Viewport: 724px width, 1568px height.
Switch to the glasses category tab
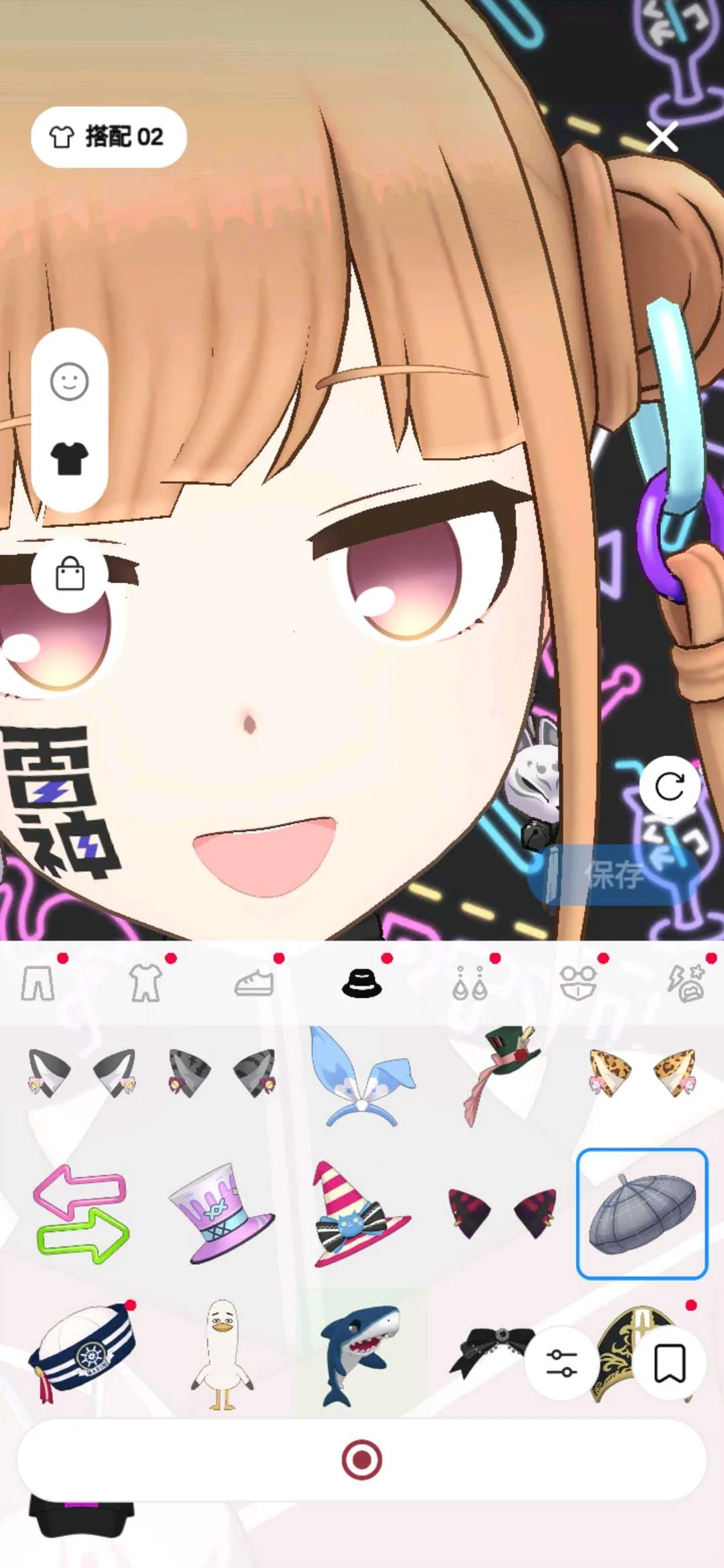tap(578, 983)
